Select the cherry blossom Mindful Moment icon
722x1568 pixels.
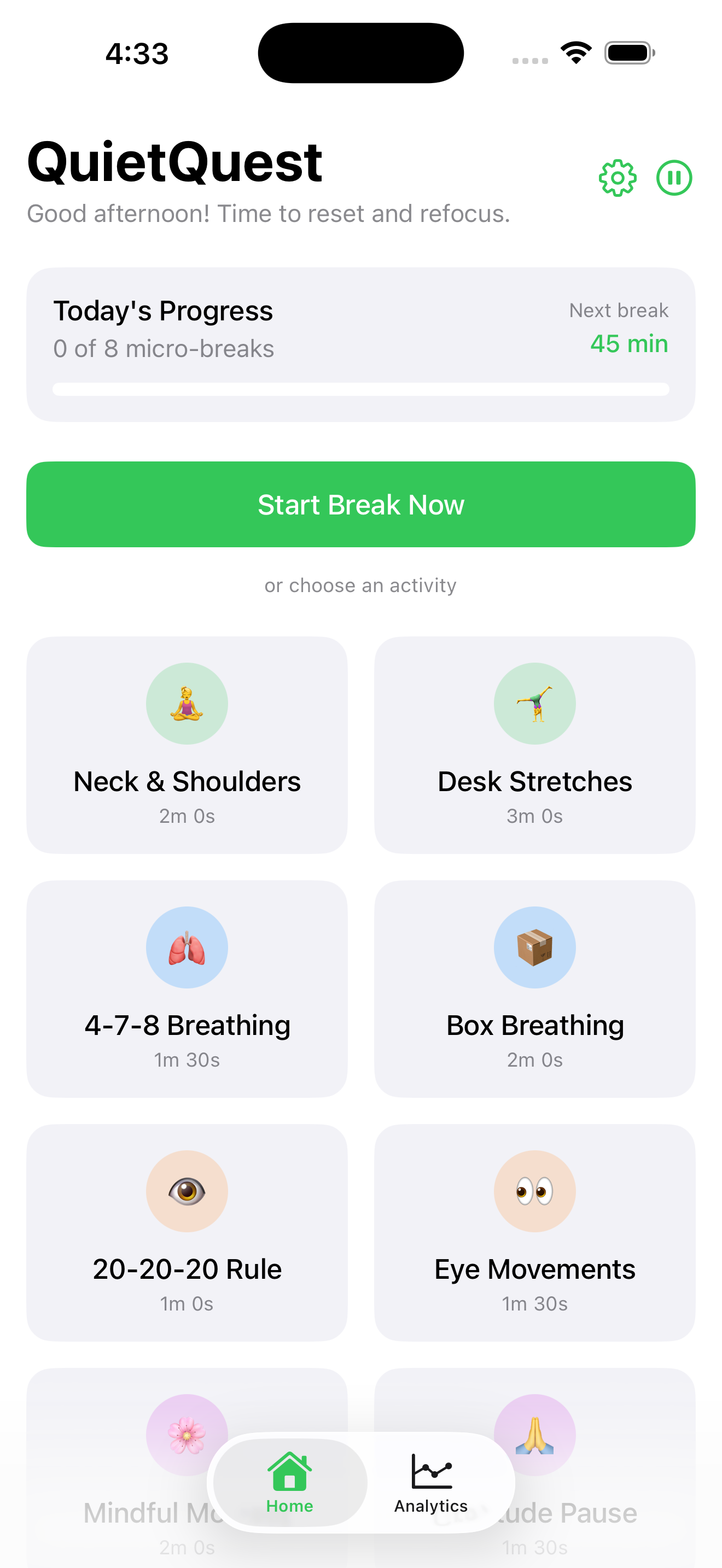[187, 1435]
